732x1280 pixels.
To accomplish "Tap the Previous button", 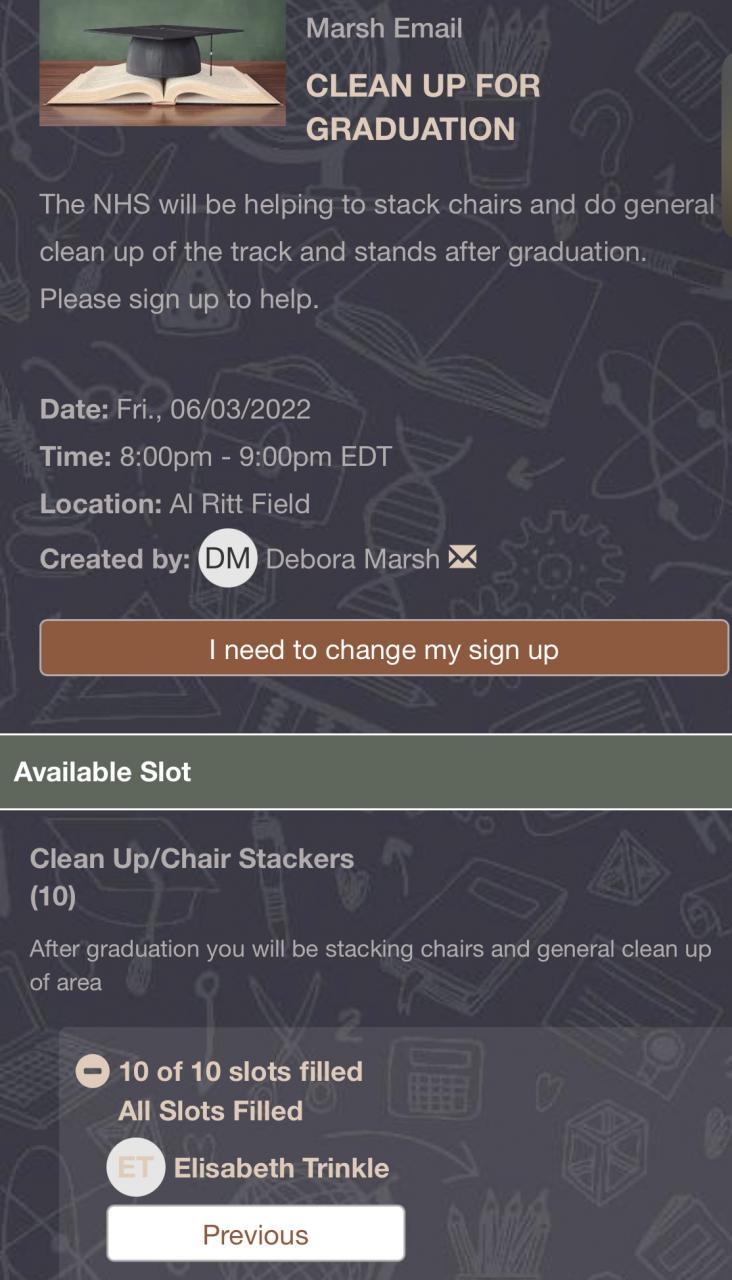I will pos(256,1233).
